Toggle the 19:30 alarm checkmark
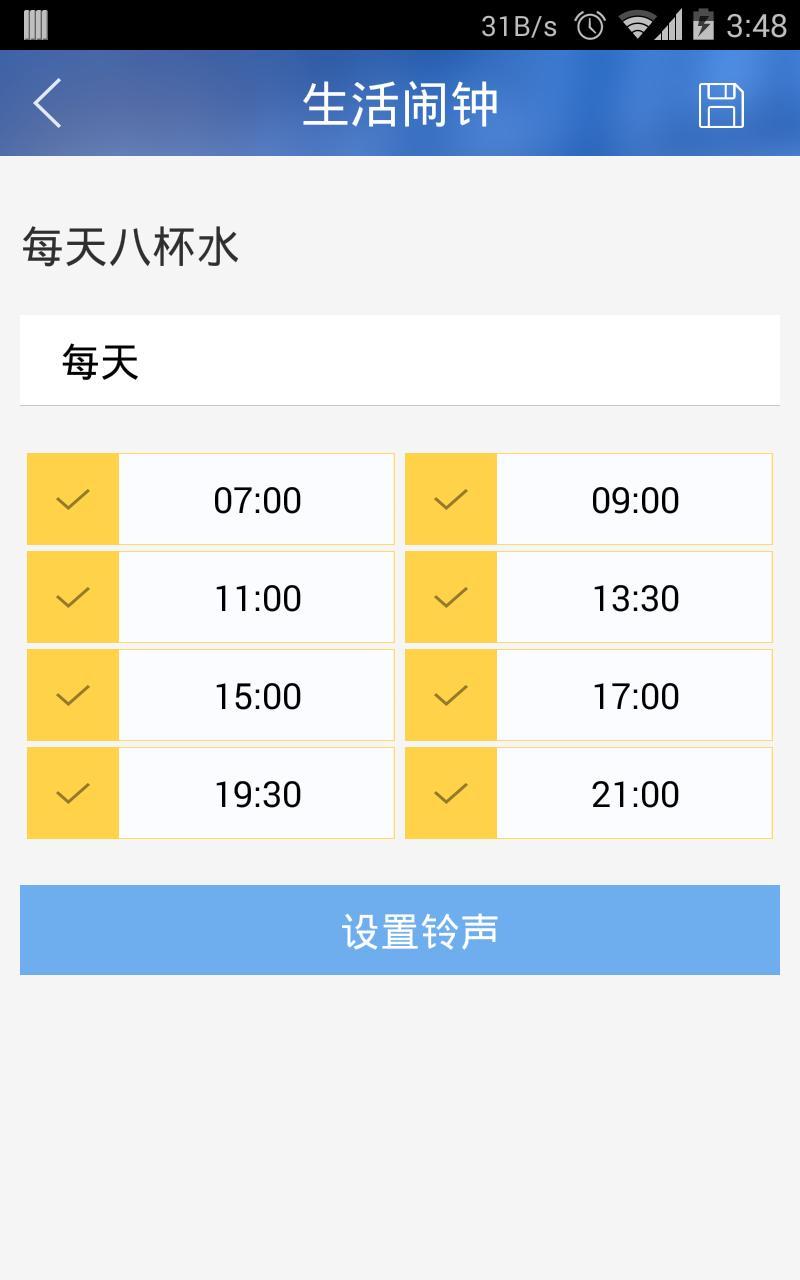 [x=71, y=793]
